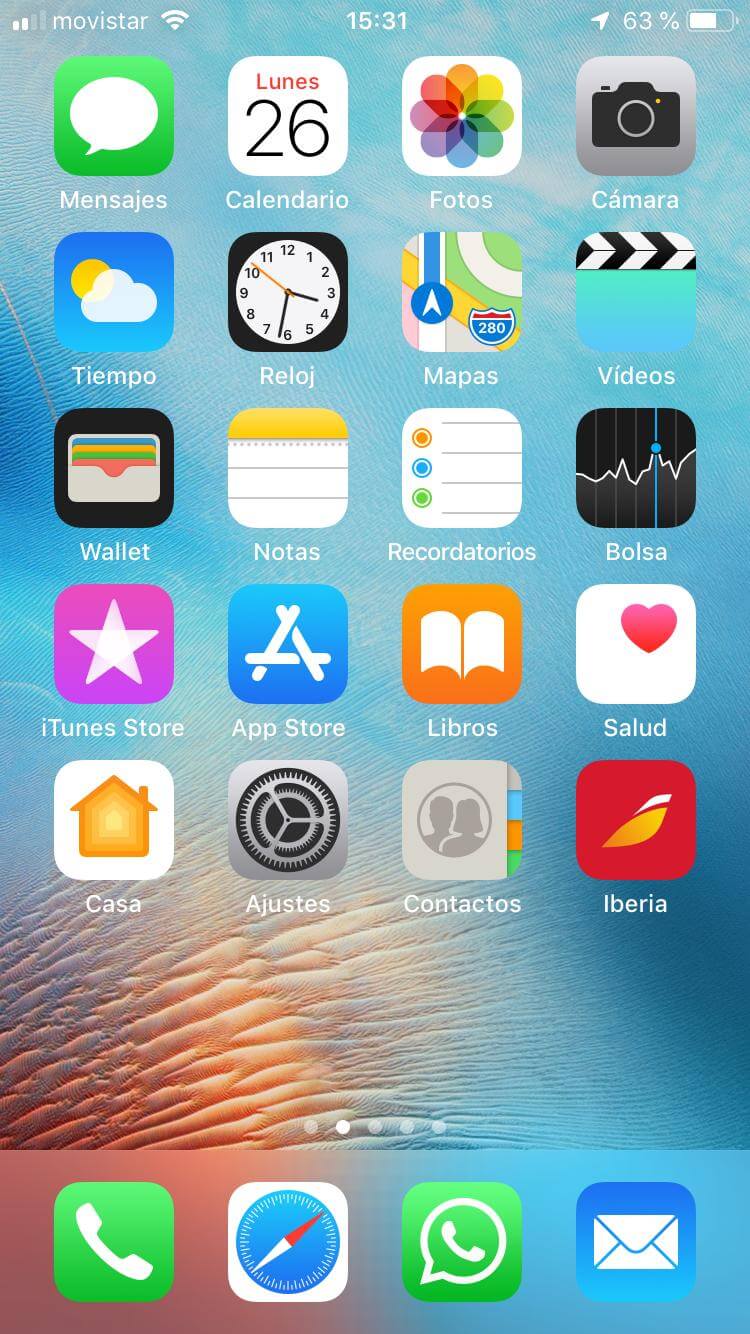The image size is (750, 1334).
Task: Open the Mensajes app
Action: point(114,116)
